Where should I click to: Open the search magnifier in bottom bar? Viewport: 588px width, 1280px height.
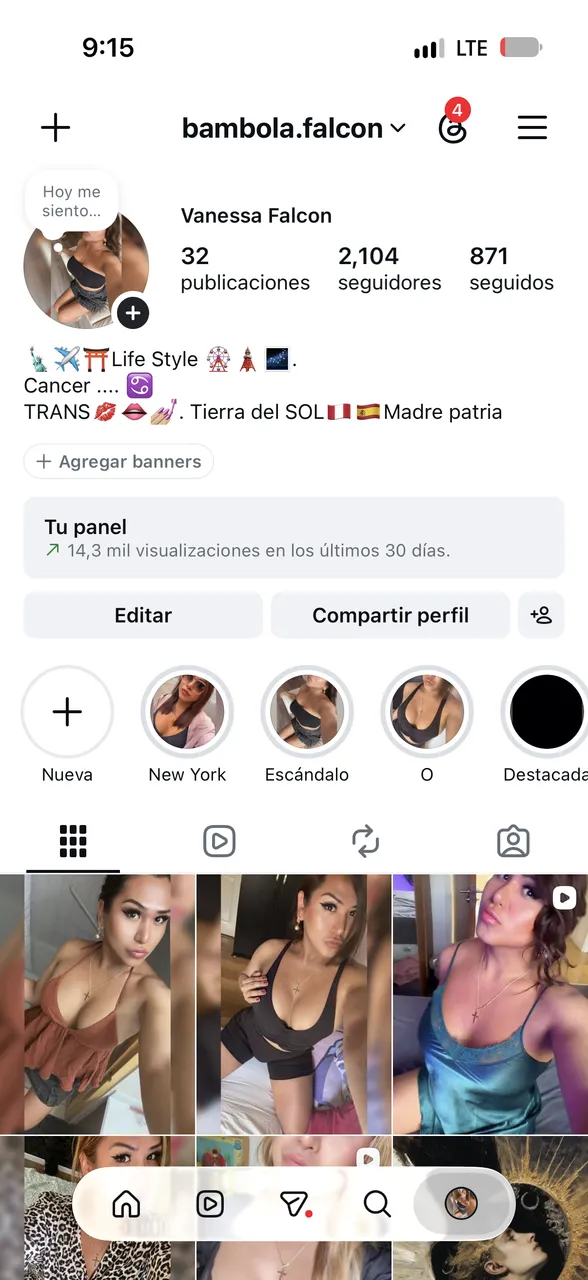tap(377, 1204)
